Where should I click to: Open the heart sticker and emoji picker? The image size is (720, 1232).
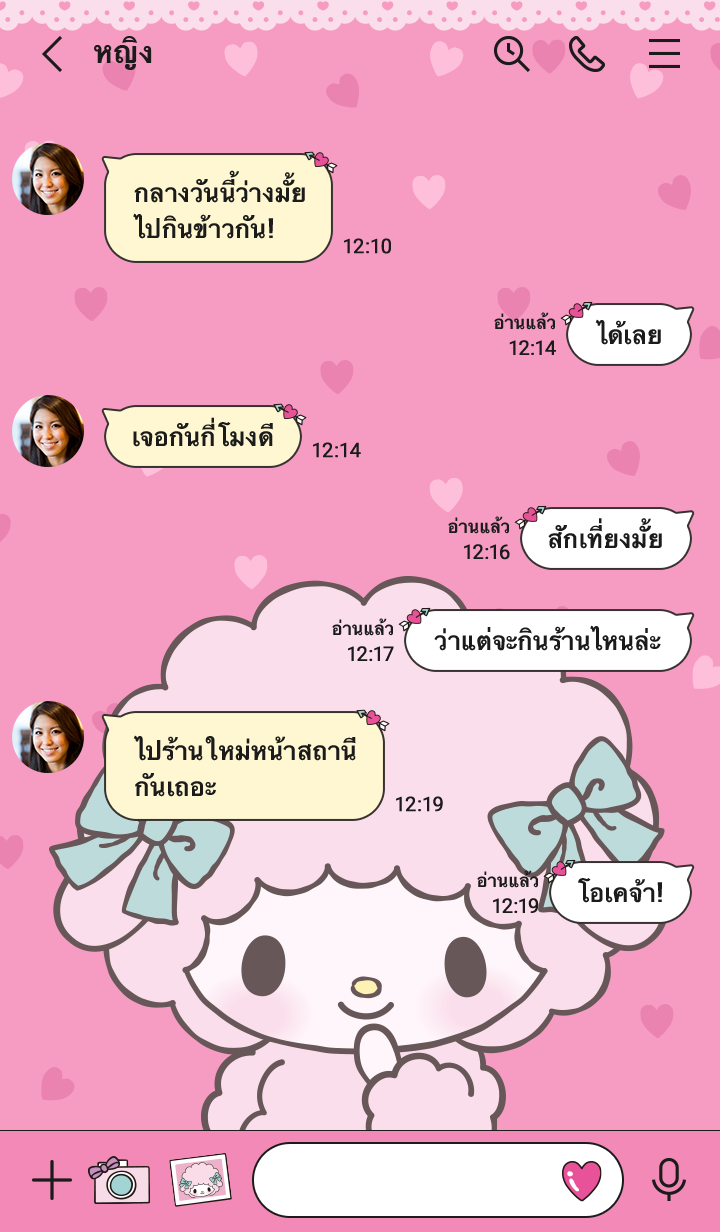click(x=581, y=1181)
